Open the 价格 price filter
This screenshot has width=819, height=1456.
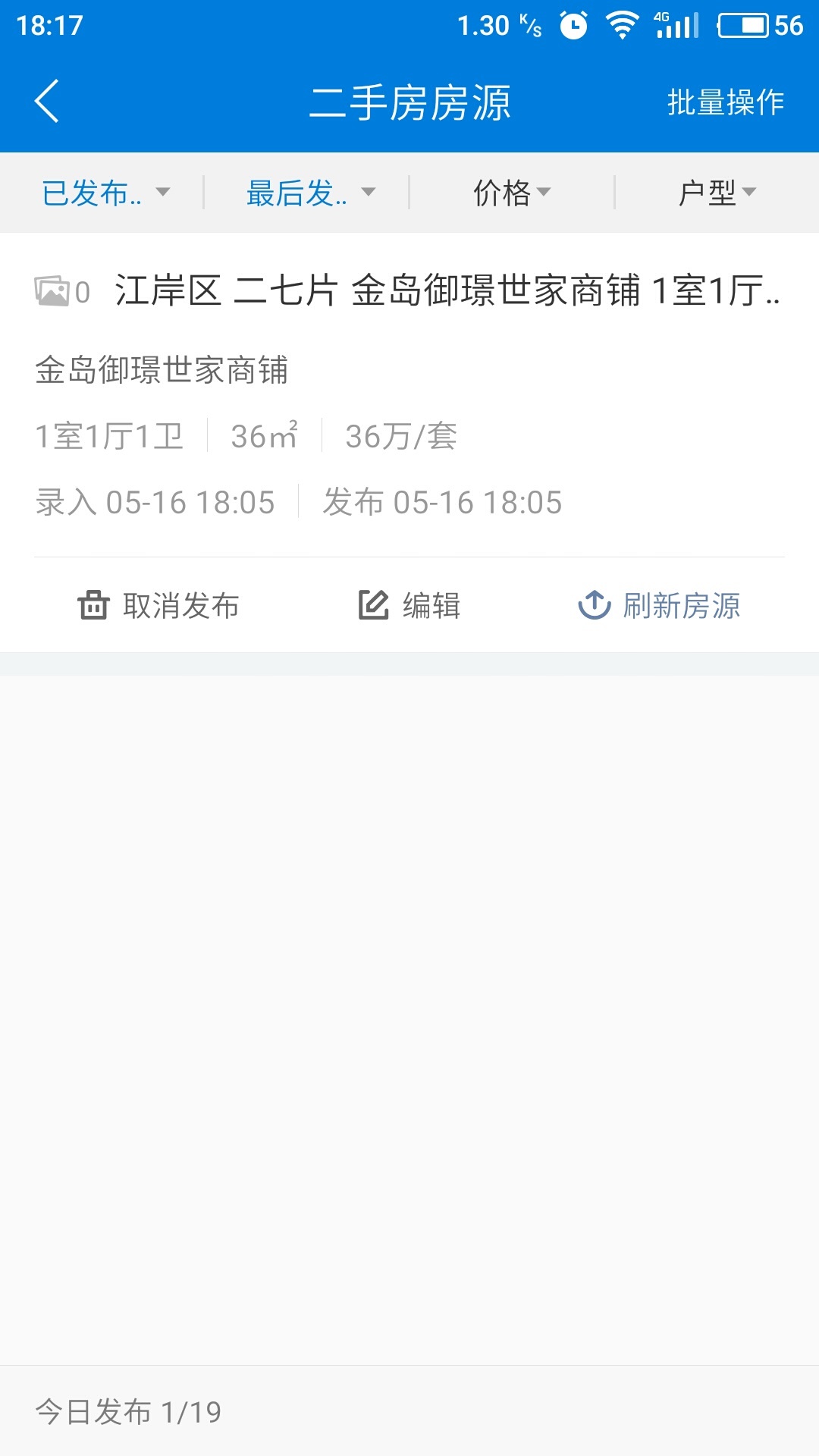tap(511, 193)
